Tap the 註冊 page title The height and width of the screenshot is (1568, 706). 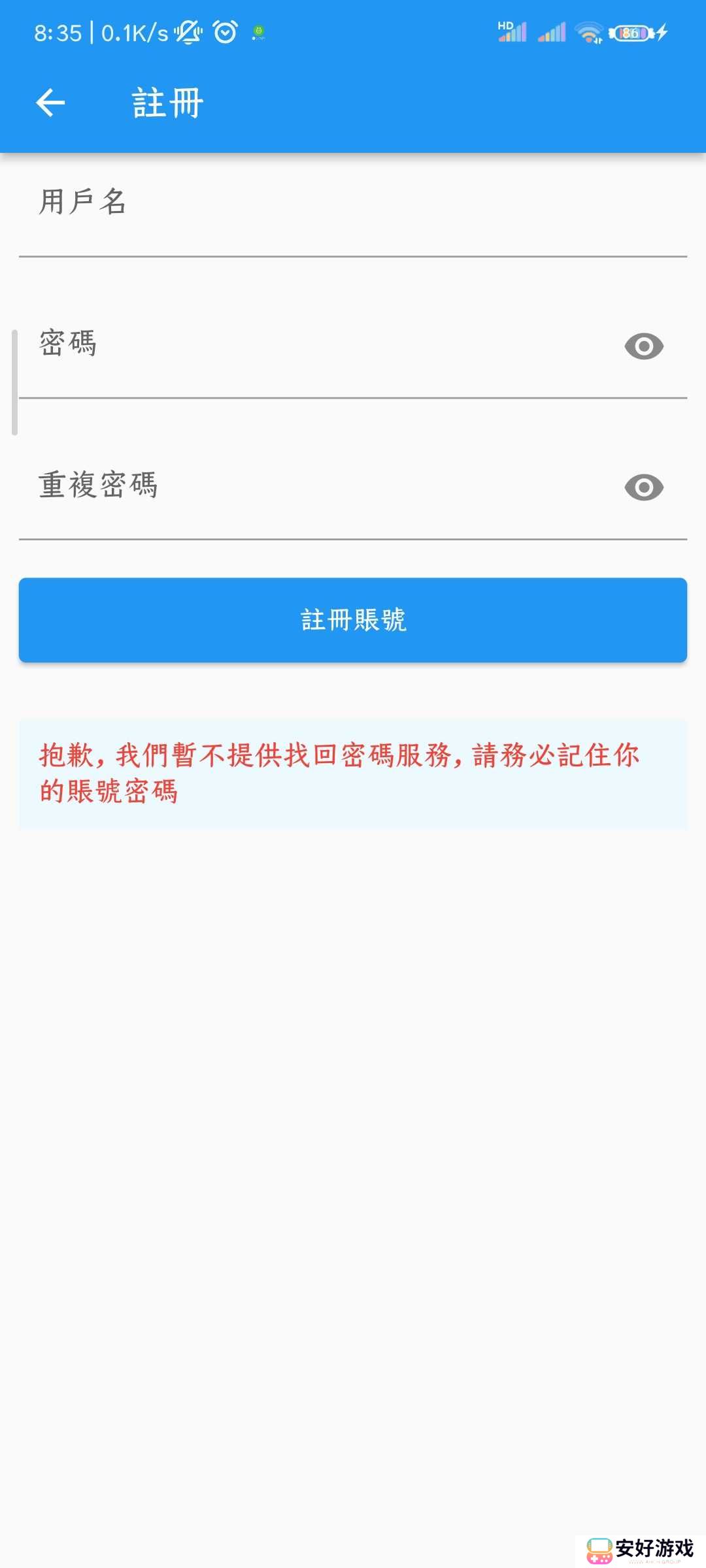tap(165, 102)
